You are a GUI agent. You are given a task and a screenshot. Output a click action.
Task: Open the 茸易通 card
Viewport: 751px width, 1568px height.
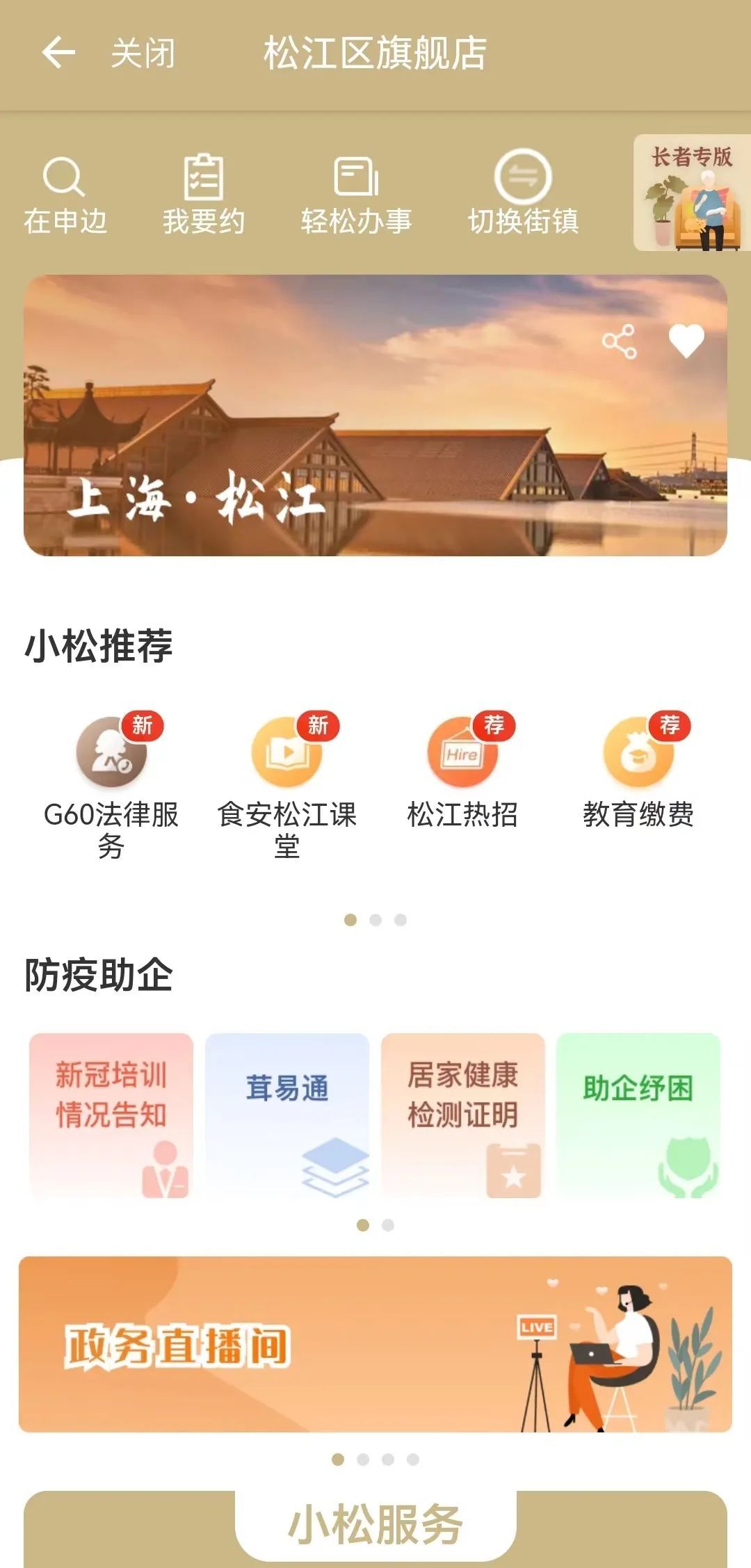click(286, 1115)
